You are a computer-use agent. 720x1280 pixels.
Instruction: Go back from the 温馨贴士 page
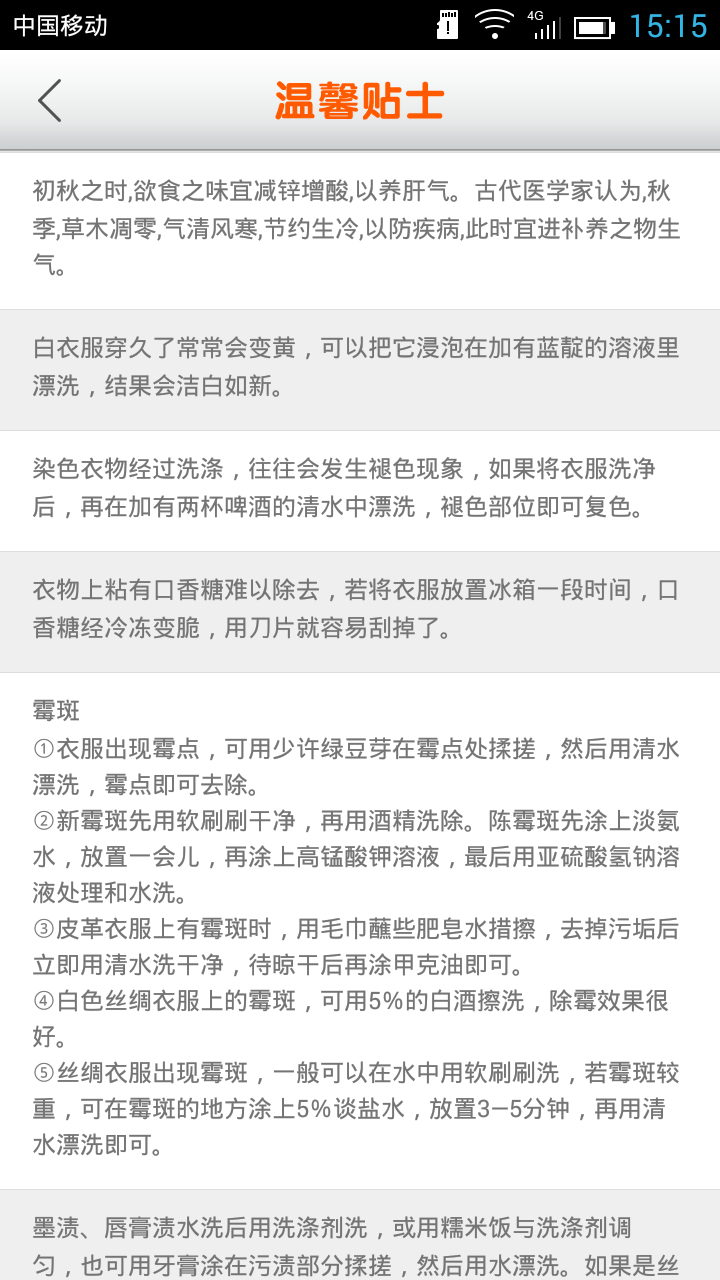coord(50,101)
